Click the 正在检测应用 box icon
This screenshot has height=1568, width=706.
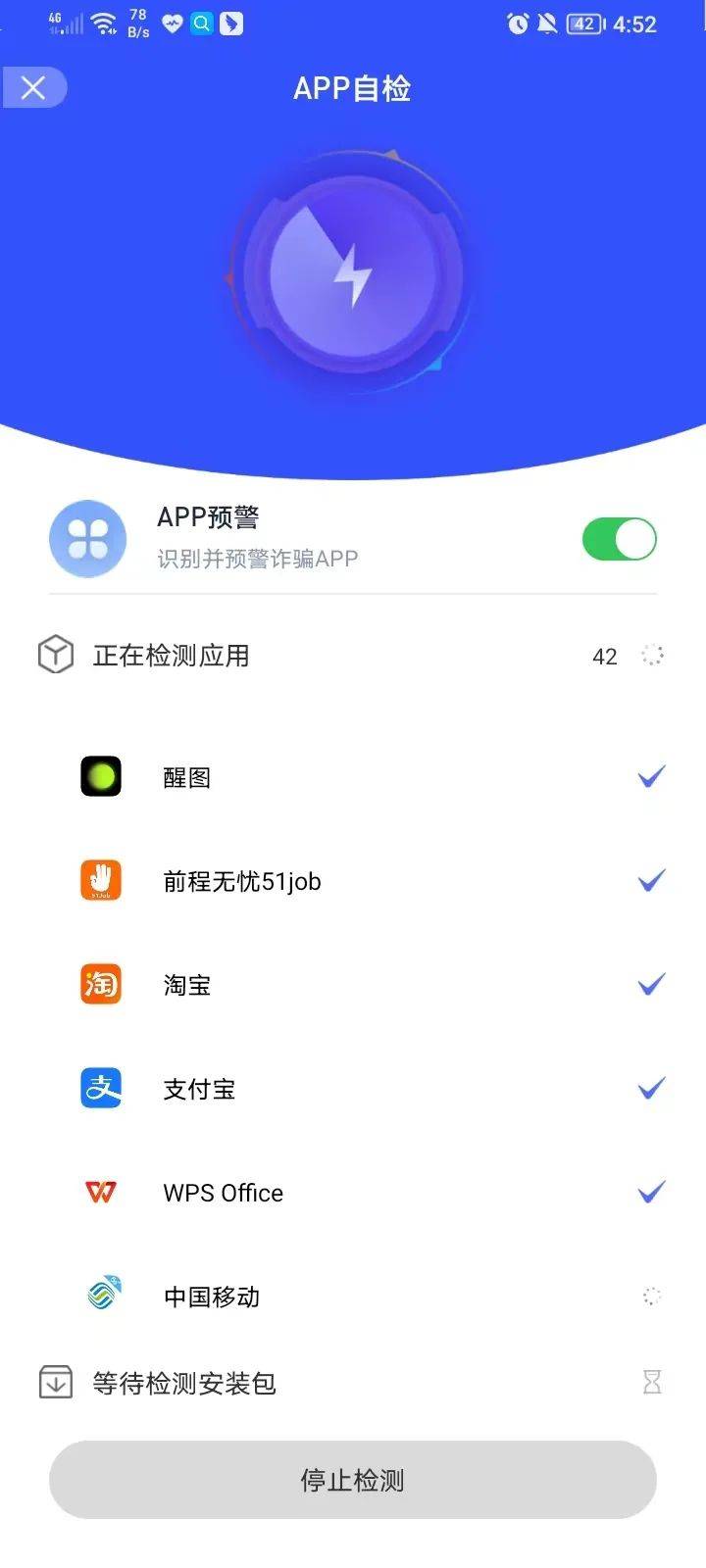coord(55,655)
